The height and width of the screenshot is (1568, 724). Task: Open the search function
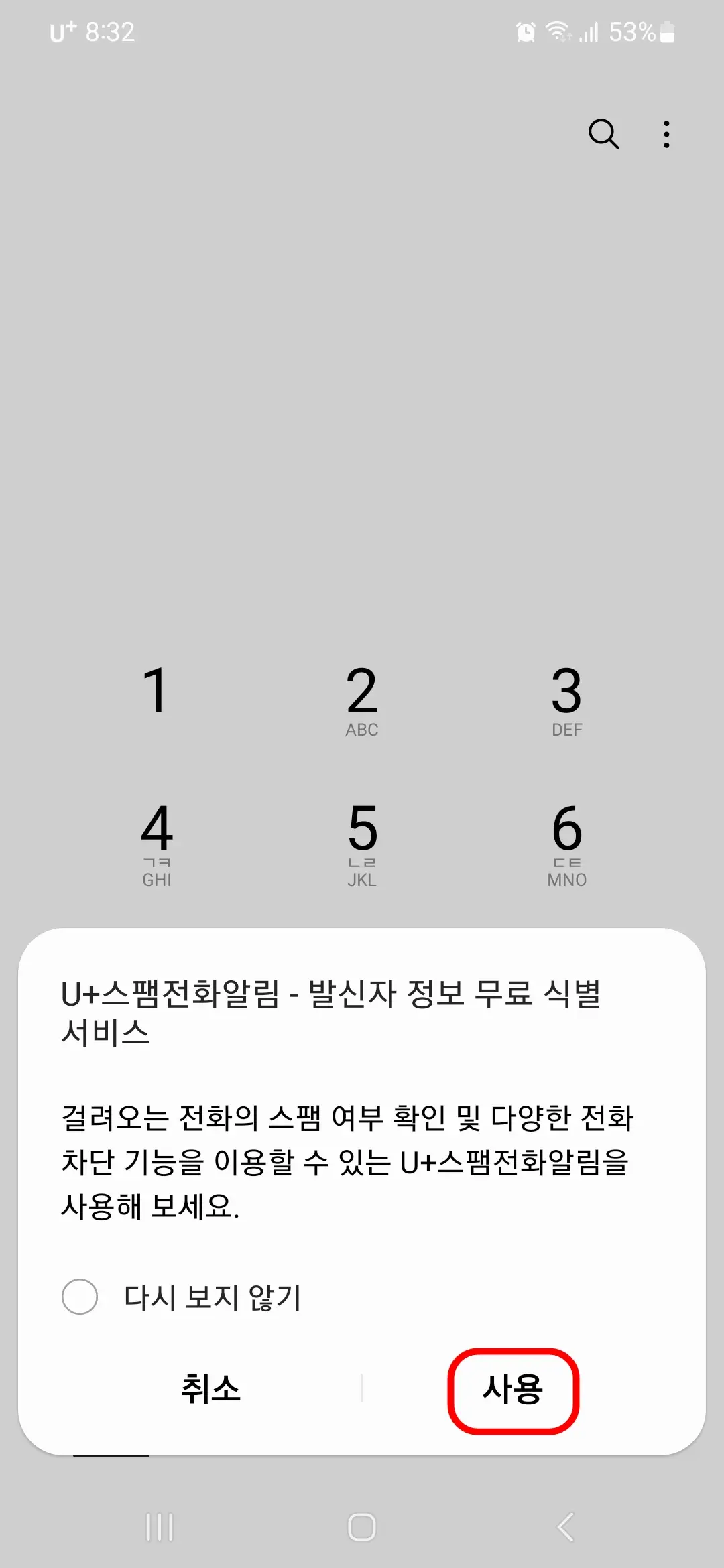tap(604, 134)
